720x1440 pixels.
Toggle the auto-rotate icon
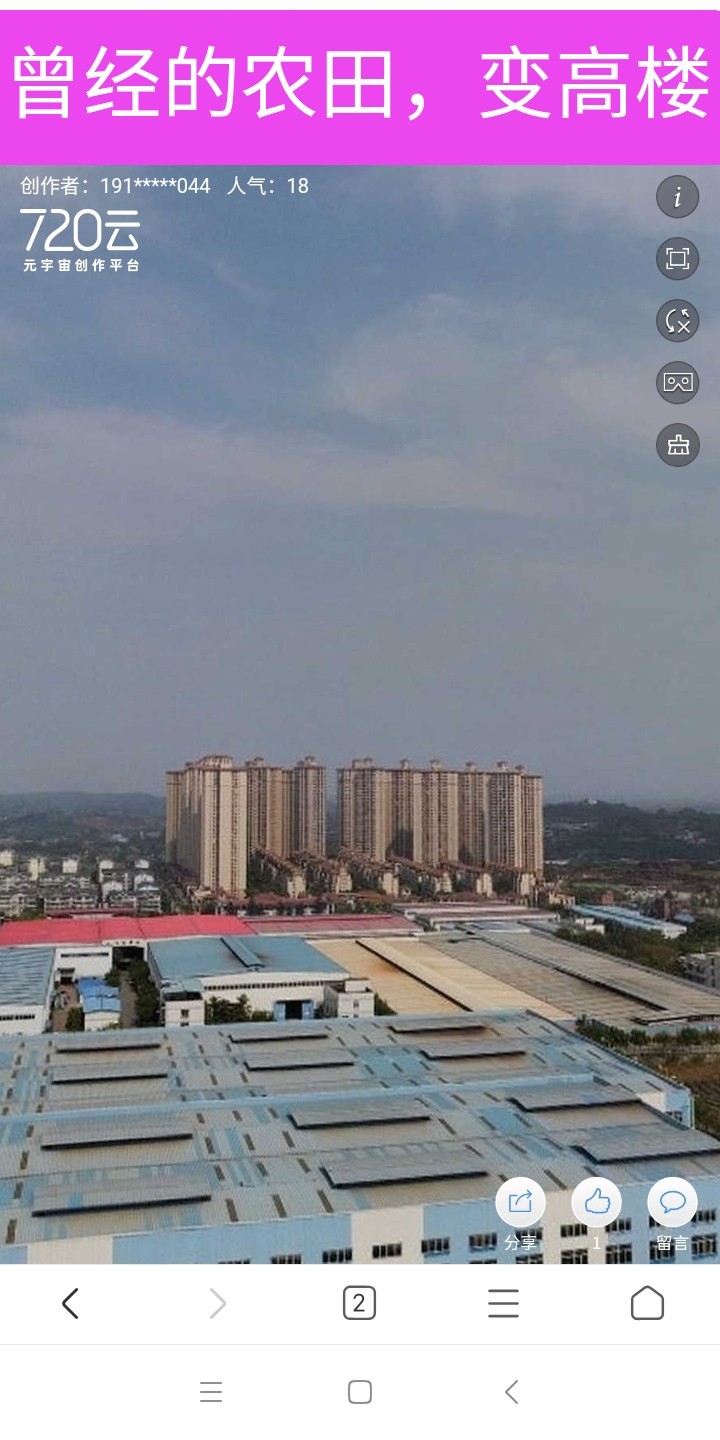coord(677,321)
